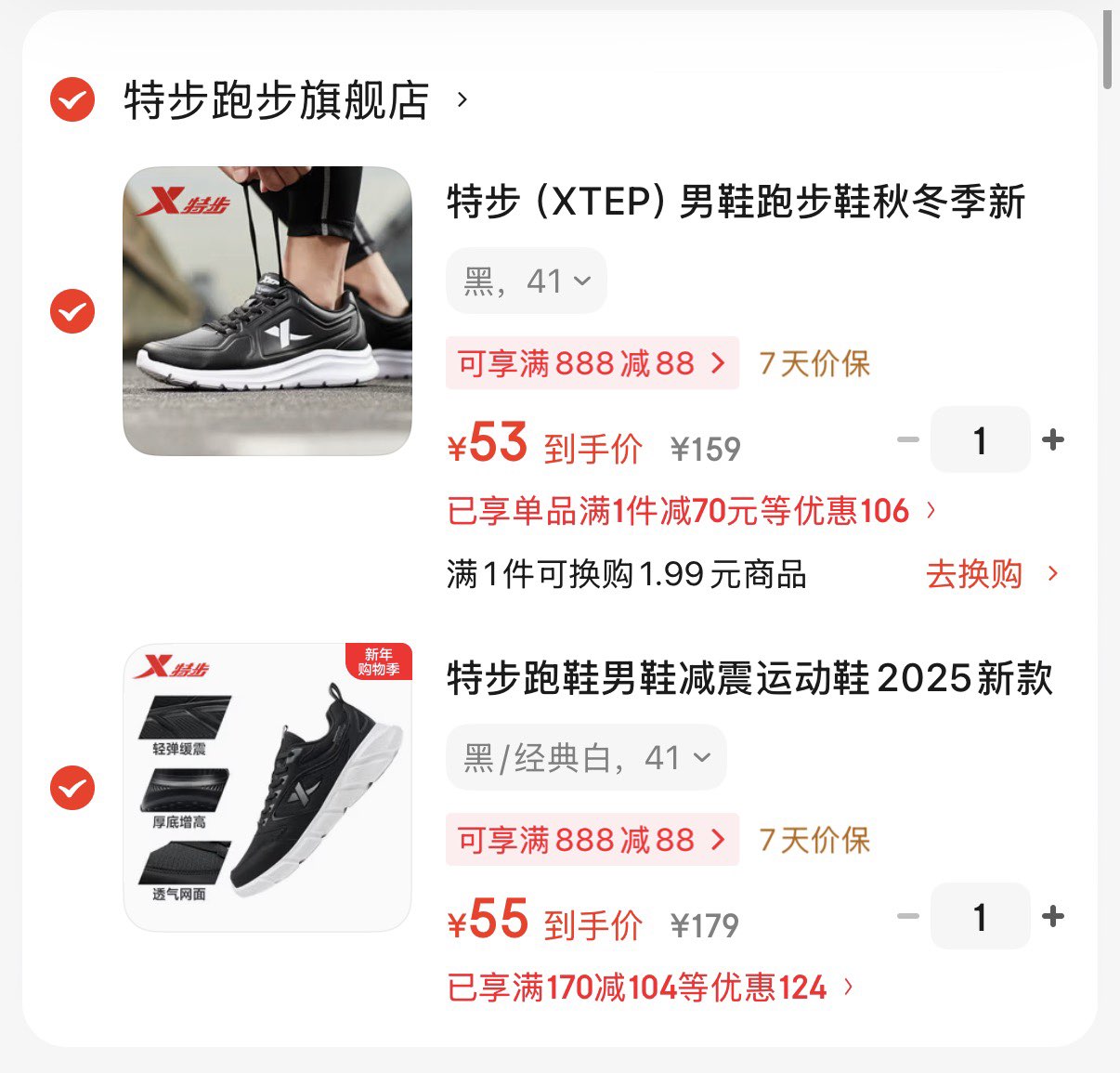
Task: View 已享满170减104 discount details
Action: (x=650, y=988)
